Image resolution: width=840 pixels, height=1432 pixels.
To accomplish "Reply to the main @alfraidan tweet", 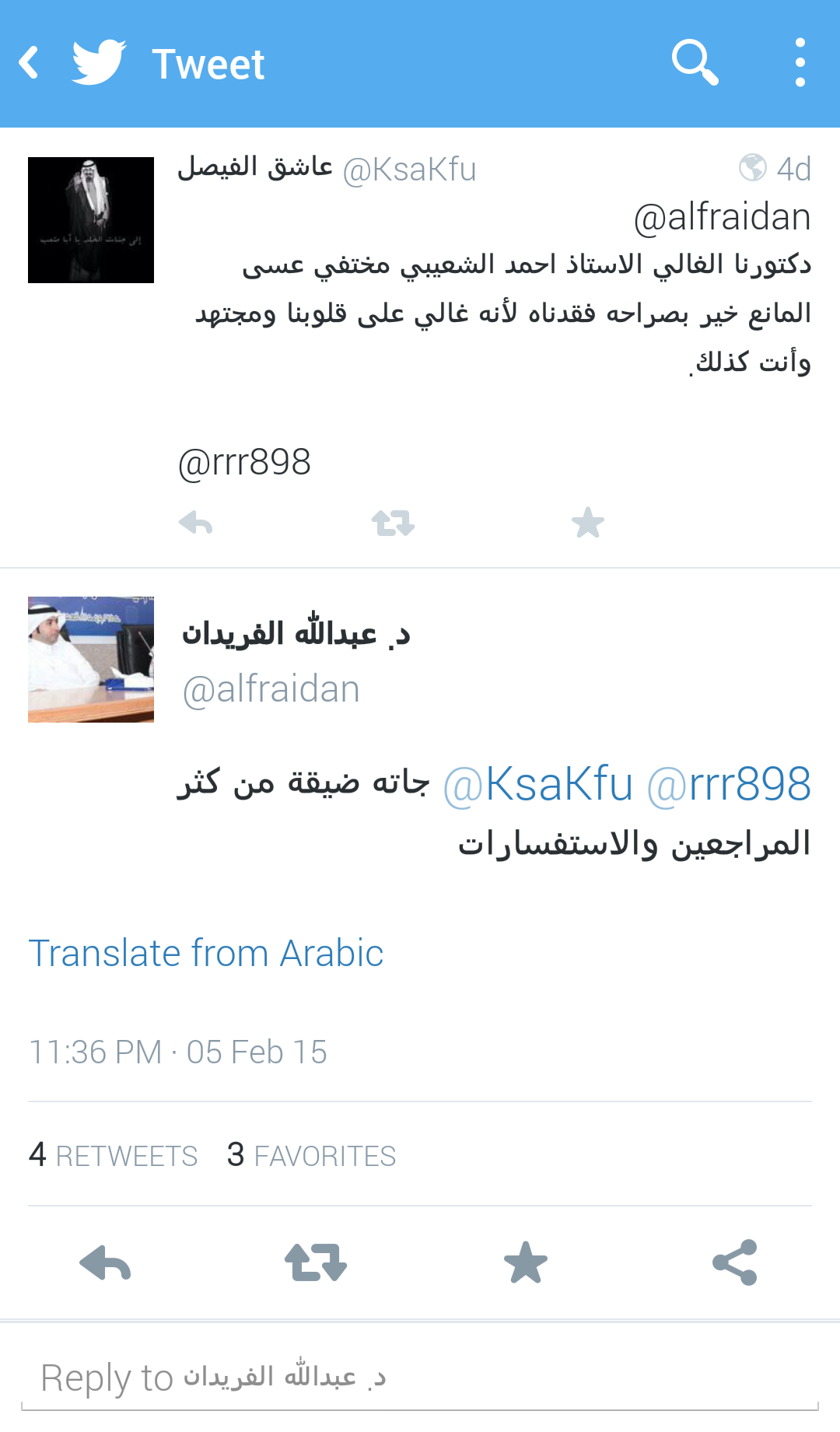I will tap(105, 1262).
